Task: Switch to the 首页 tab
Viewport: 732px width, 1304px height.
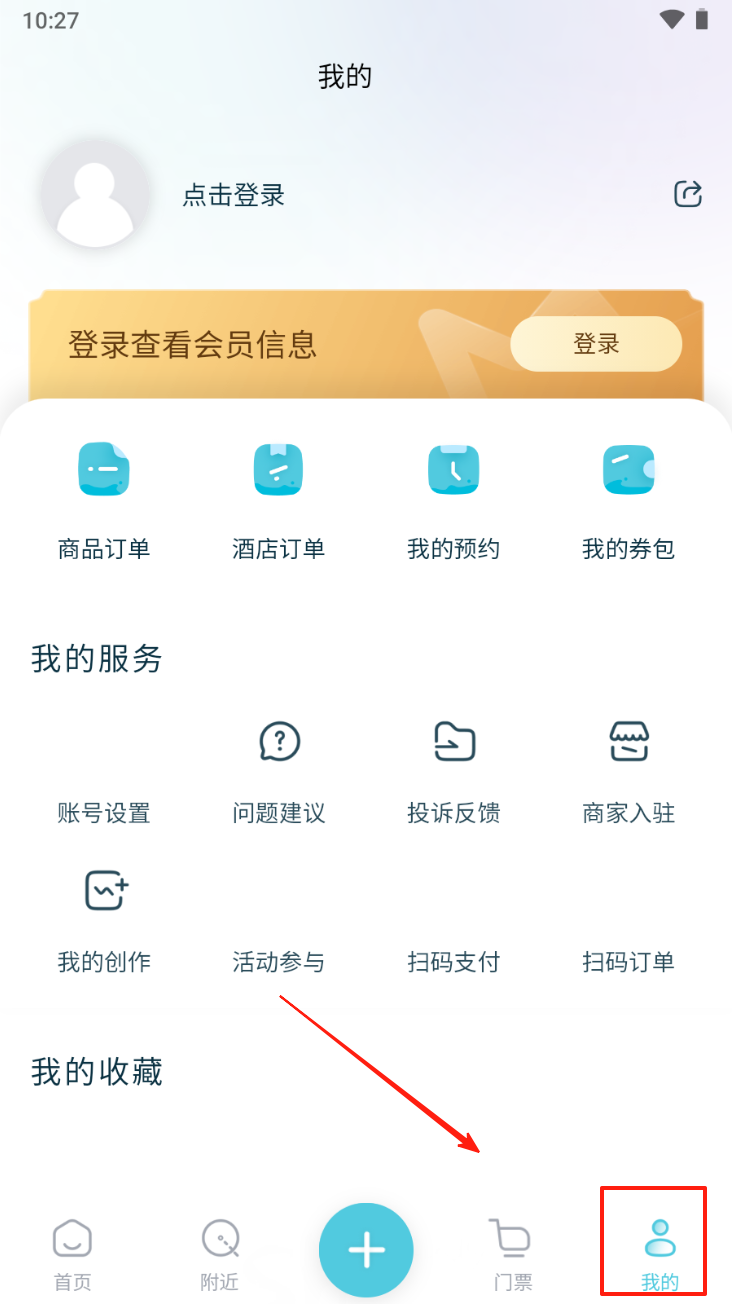Action: [x=72, y=1253]
